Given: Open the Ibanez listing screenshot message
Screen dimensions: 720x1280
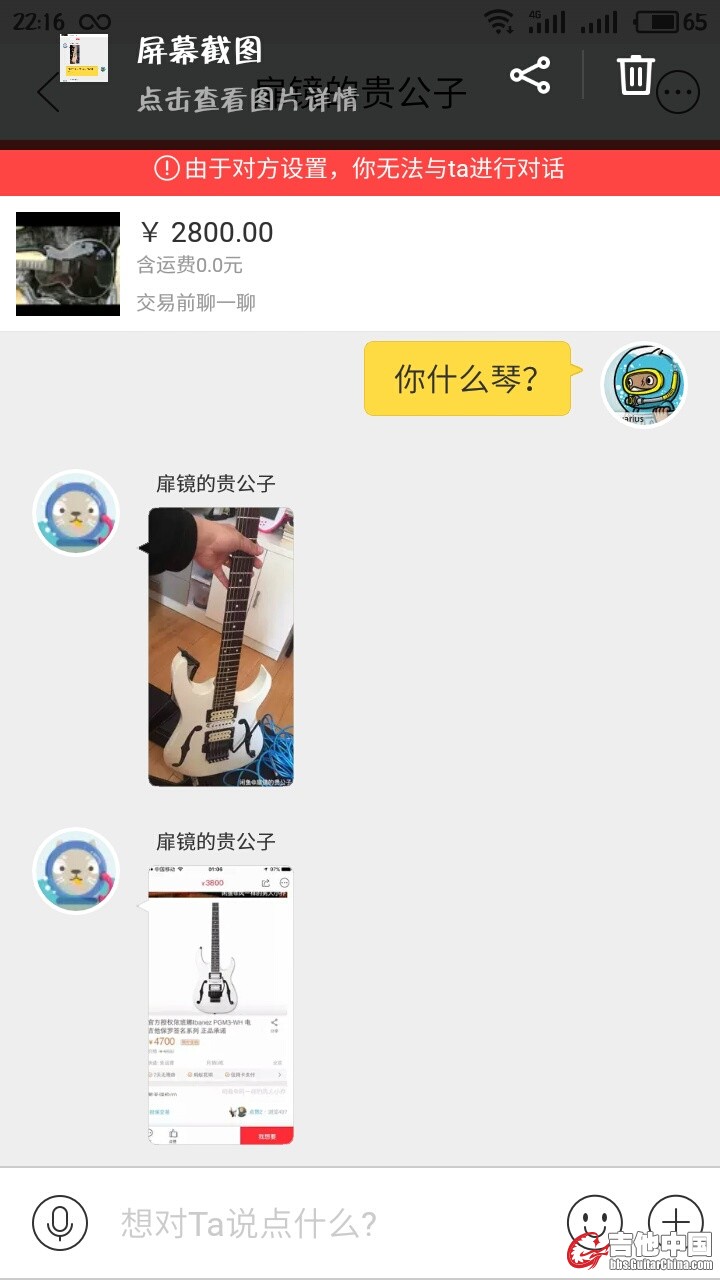Looking at the screenshot, I should [x=221, y=1005].
